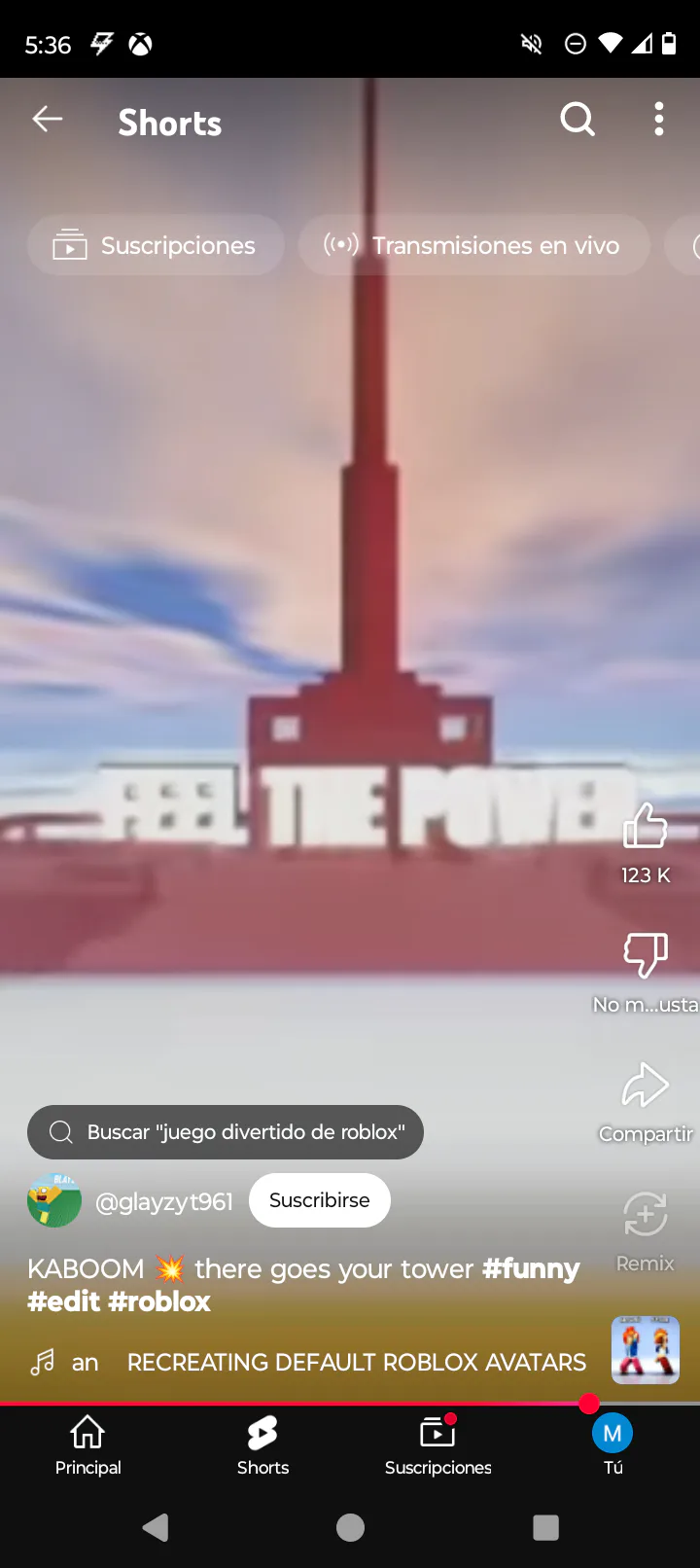Go back using the top-left arrow
This screenshot has width=700, height=1568.
(x=47, y=120)
